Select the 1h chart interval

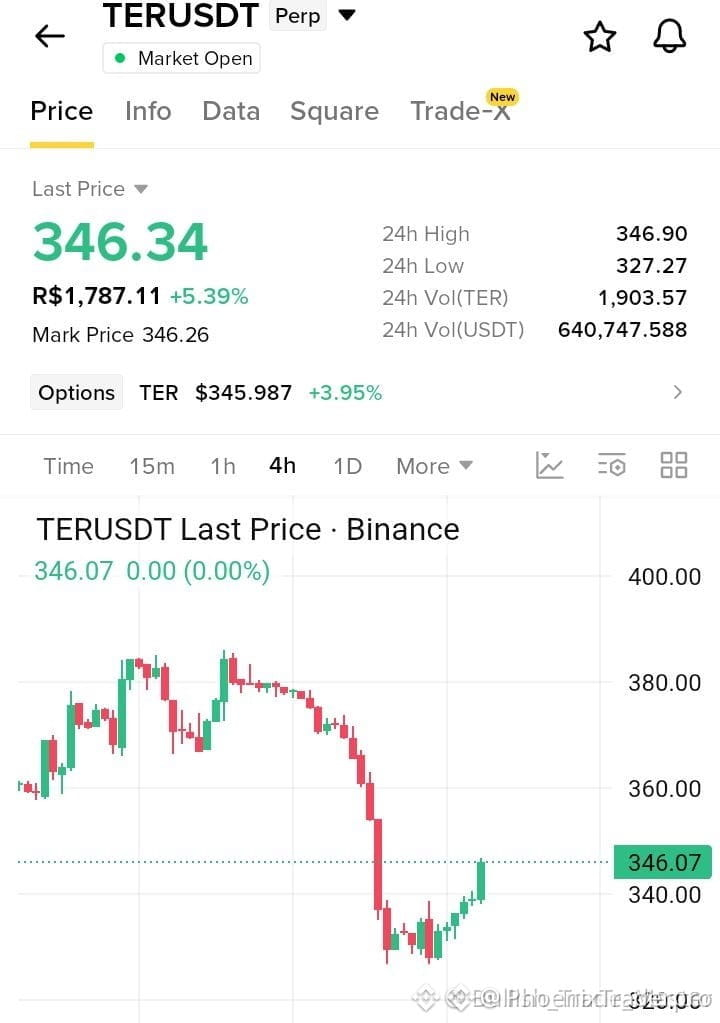coord(222,466)
